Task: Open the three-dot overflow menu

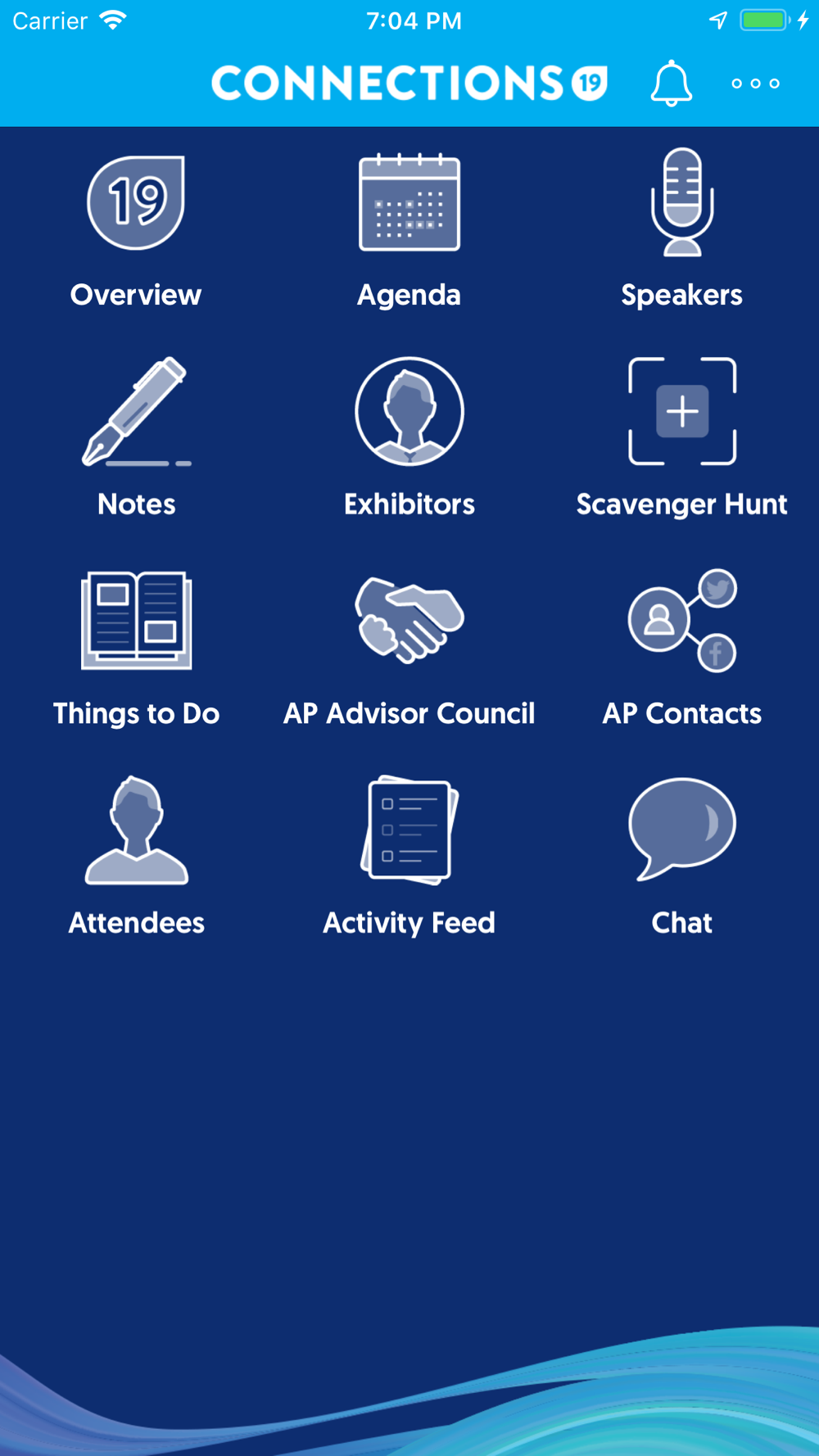Action: point(755,84)
